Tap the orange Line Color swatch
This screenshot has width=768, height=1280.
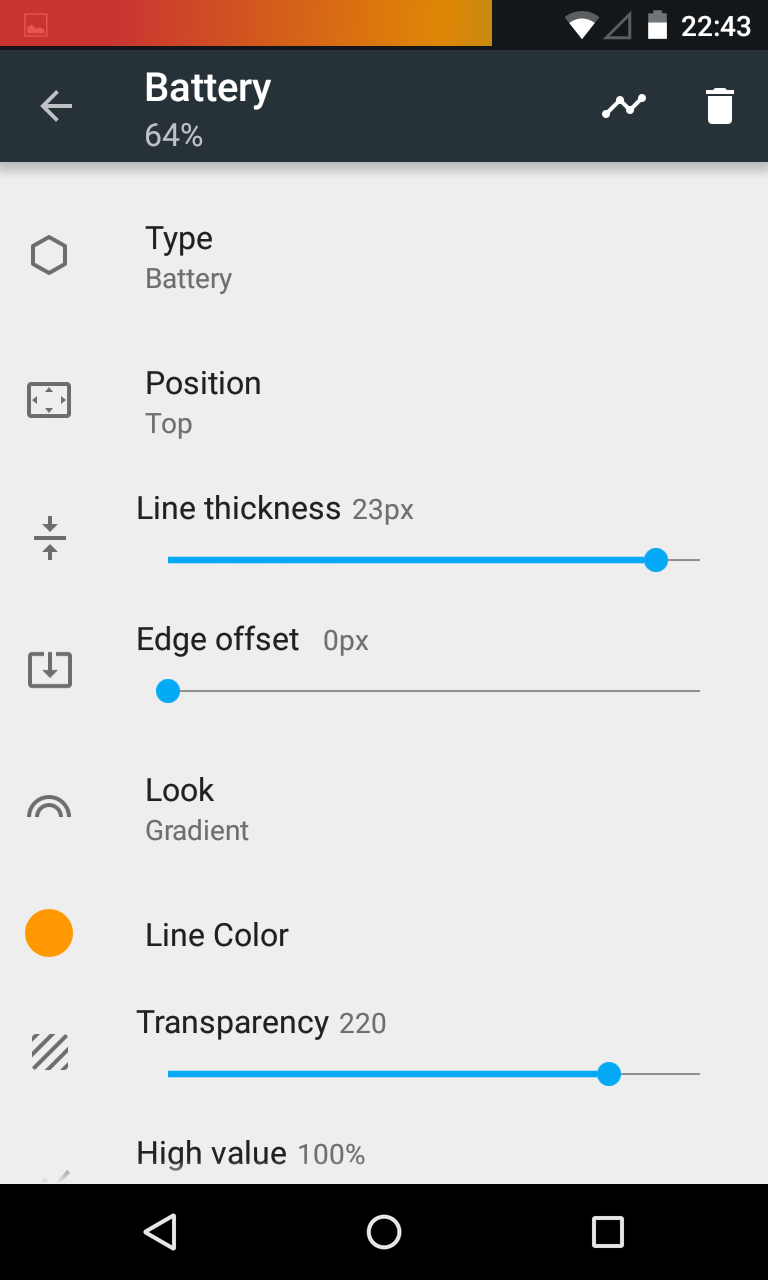point(49,933)
